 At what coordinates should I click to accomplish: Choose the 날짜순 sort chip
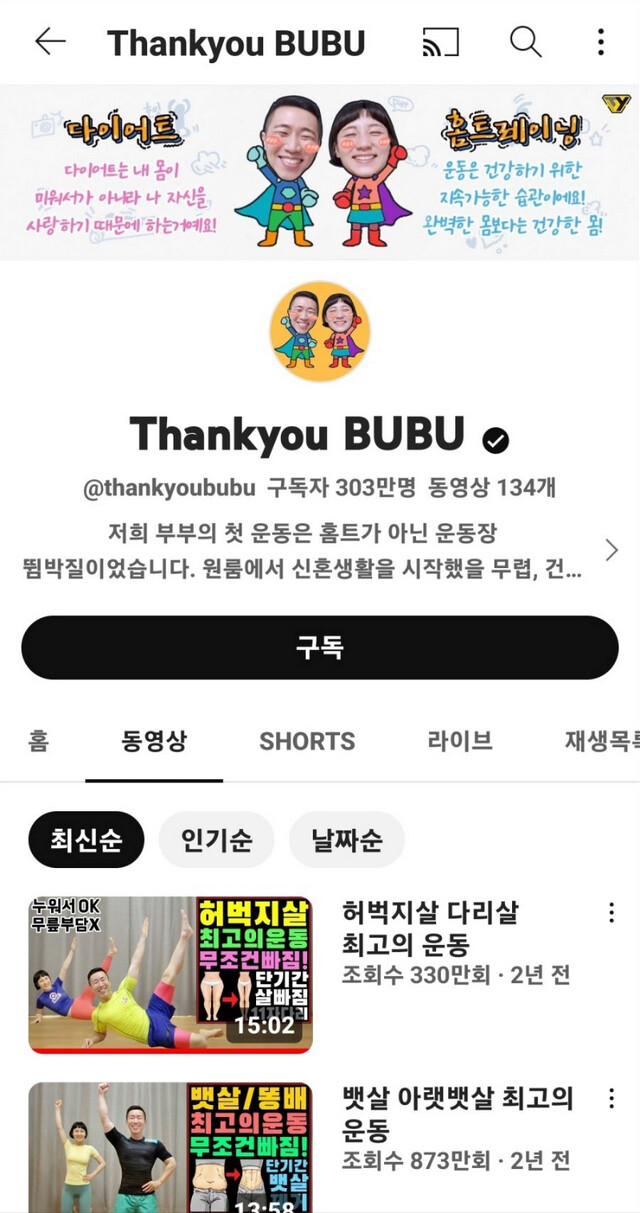point(346,839)
